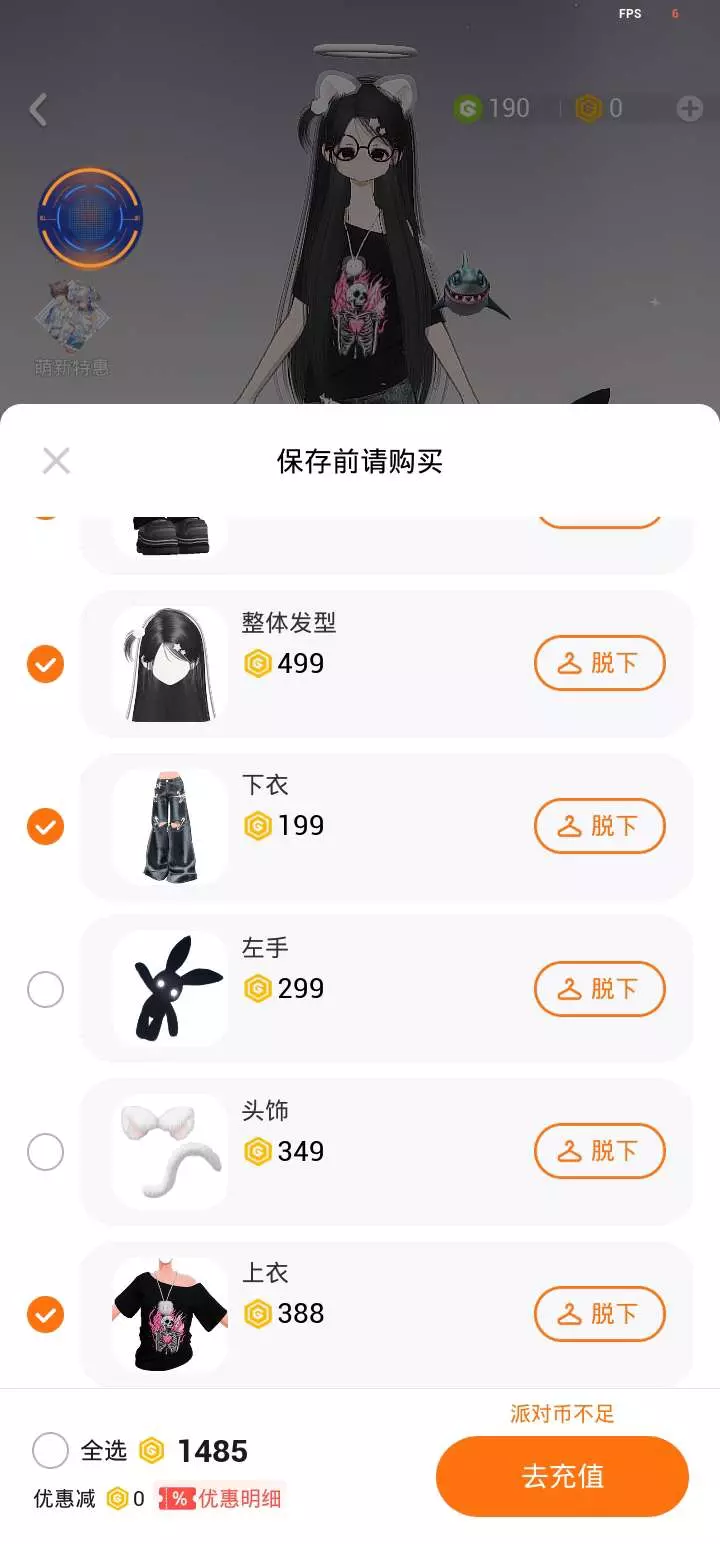Deselect the 下衣 item checkbox
This screenshot has height=1544, width=720.
click(x=45, y=827)
